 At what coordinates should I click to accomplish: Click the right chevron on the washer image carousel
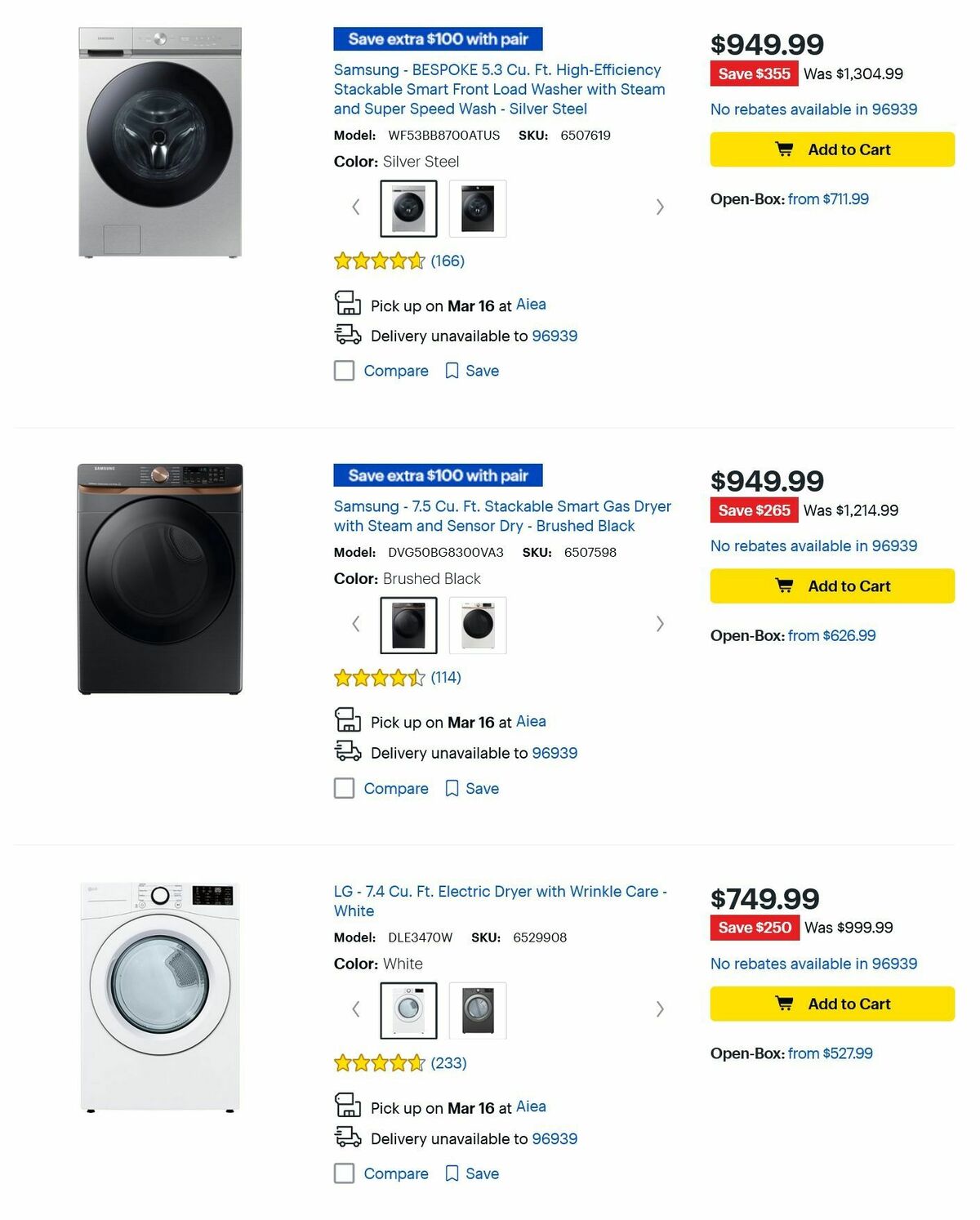coord(660,207)
